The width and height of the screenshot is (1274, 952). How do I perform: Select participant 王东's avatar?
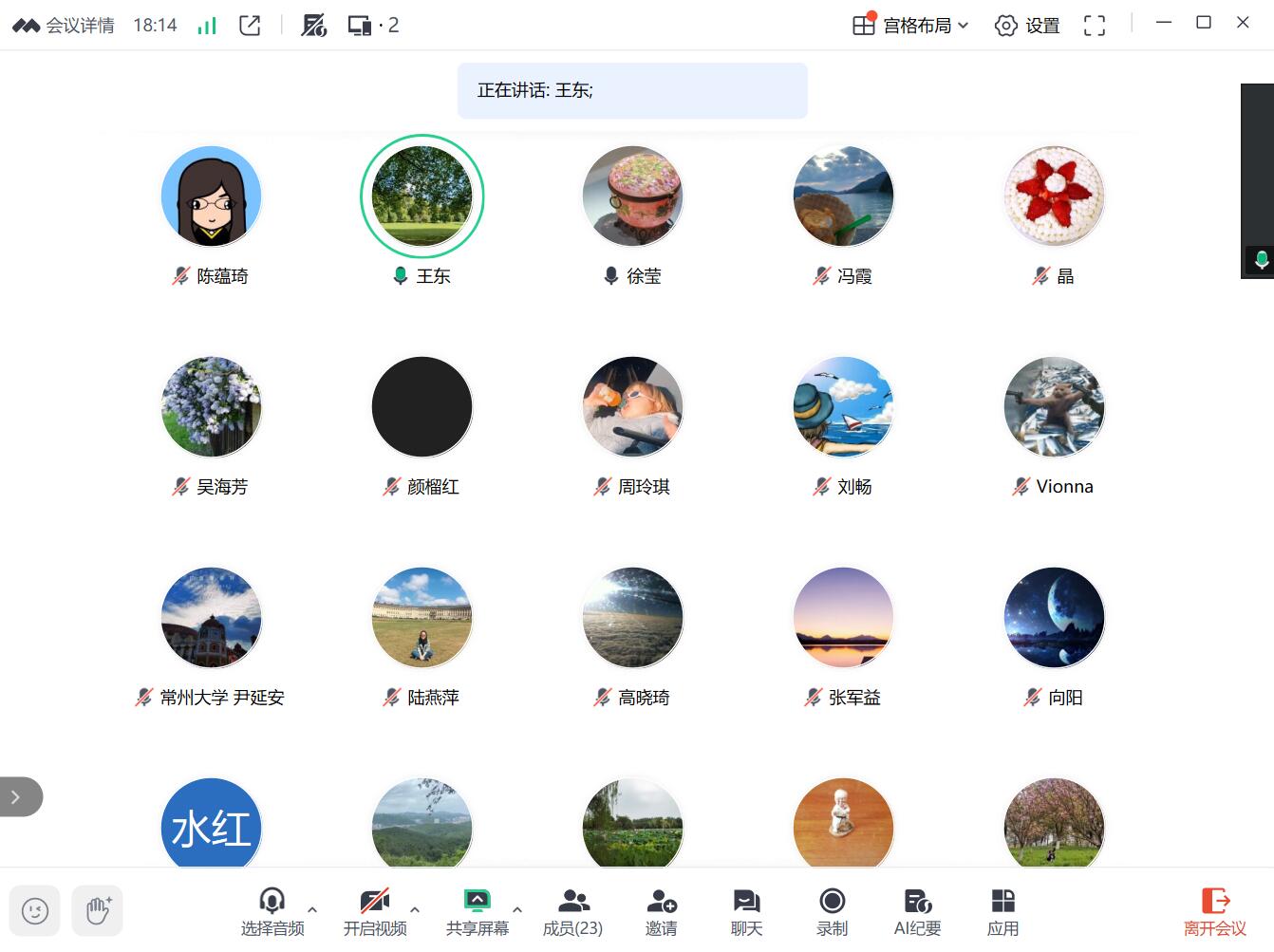tap(422, 196)
